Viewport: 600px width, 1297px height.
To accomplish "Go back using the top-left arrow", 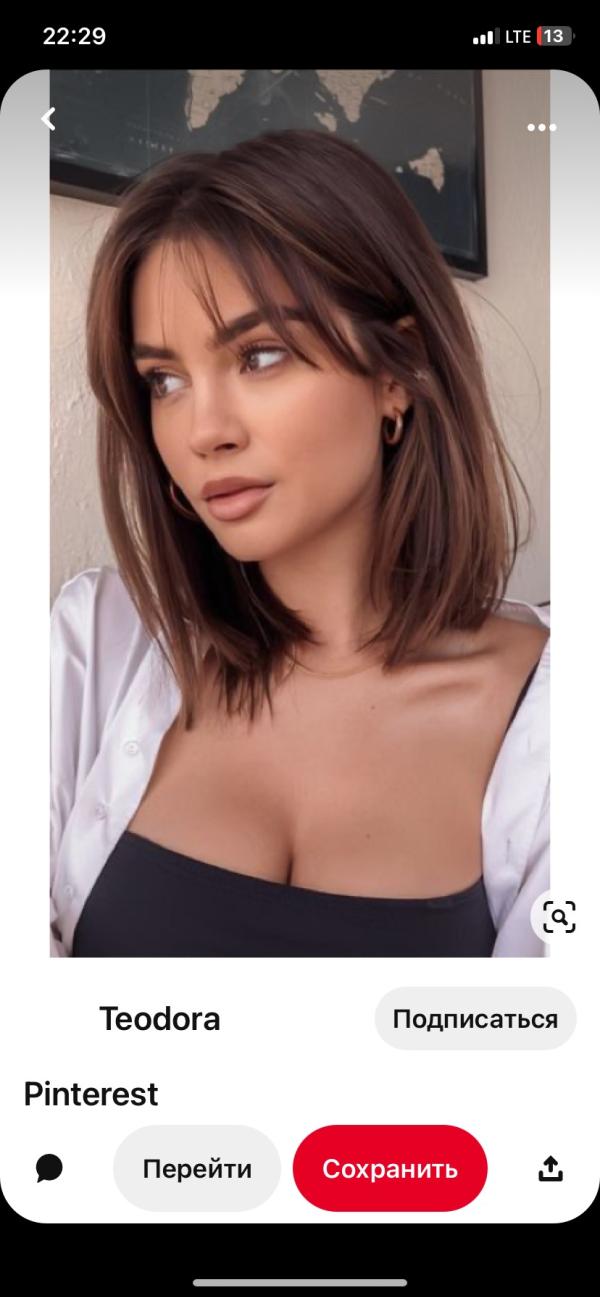I will coord(48,119).
